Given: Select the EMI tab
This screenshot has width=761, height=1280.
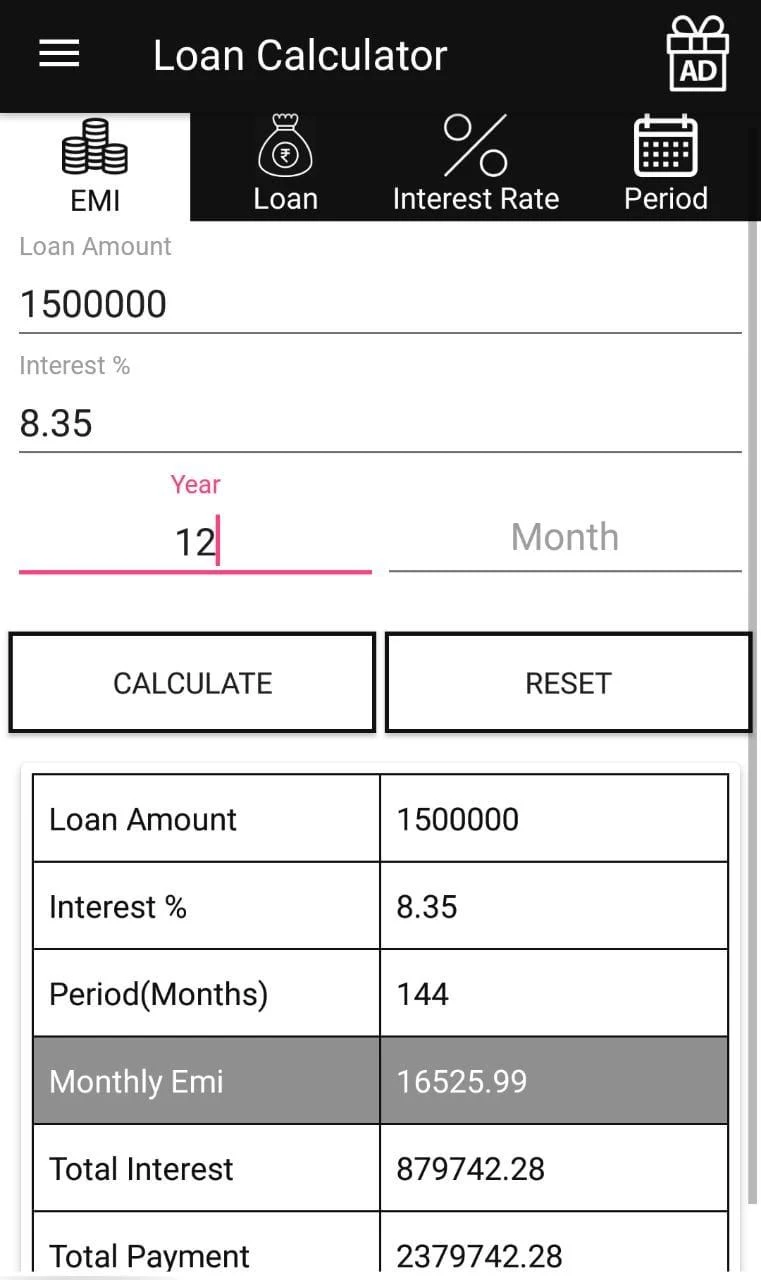Looking at the screenshot, I should point(95,167).
